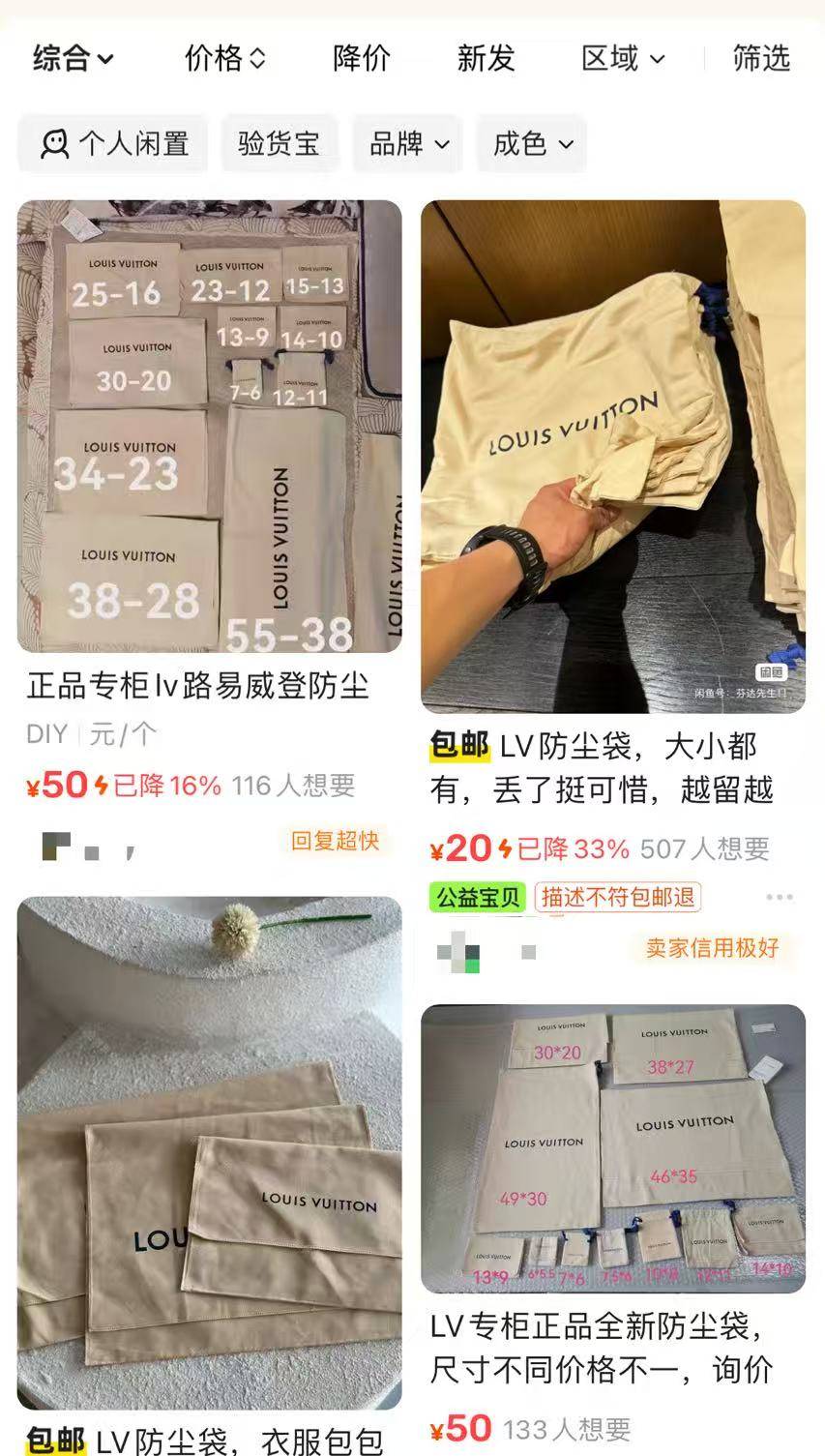Expand the 成色 filter dropdown

(532, 144)
